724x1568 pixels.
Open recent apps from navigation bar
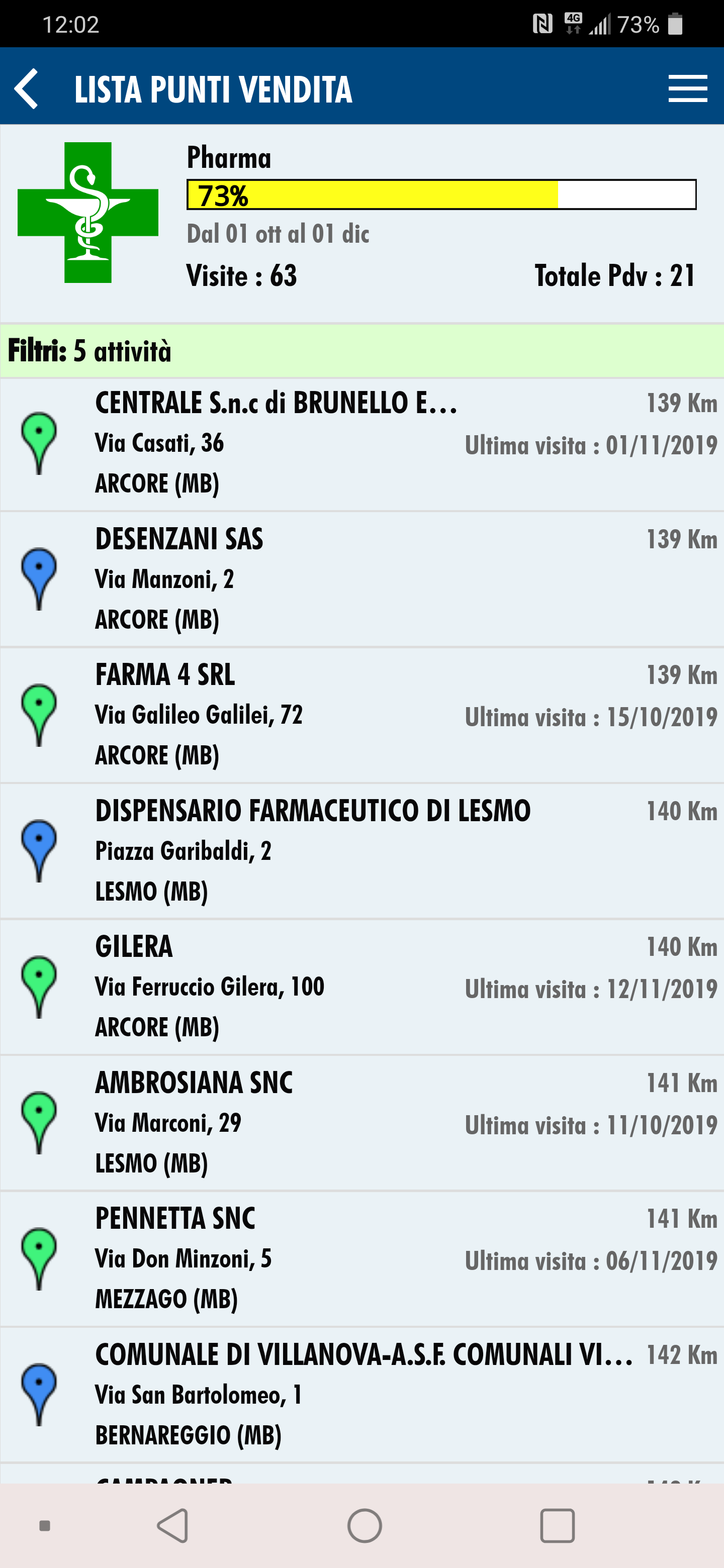[x=557, y=1525]
